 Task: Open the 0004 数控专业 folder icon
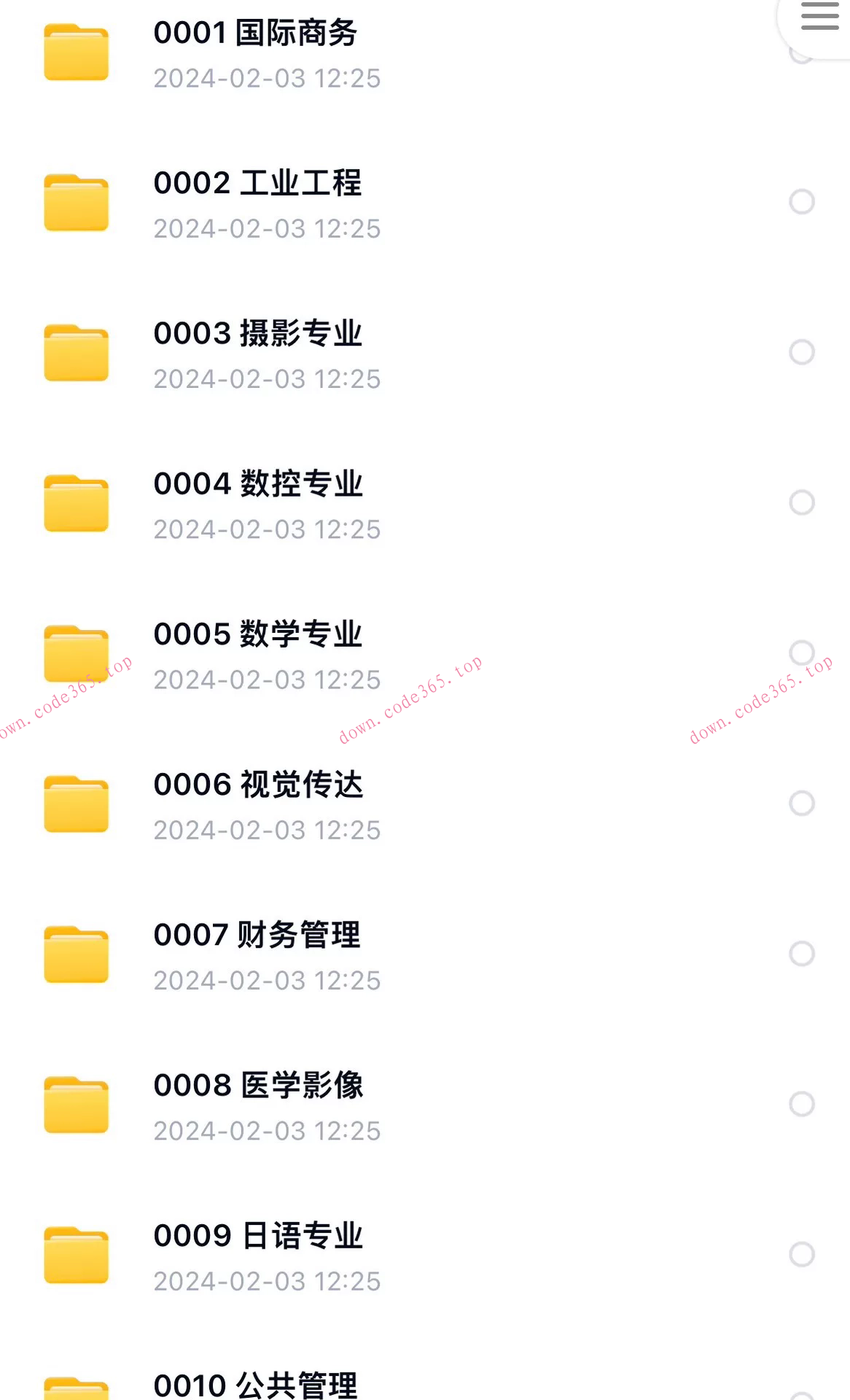click(76, 503)
